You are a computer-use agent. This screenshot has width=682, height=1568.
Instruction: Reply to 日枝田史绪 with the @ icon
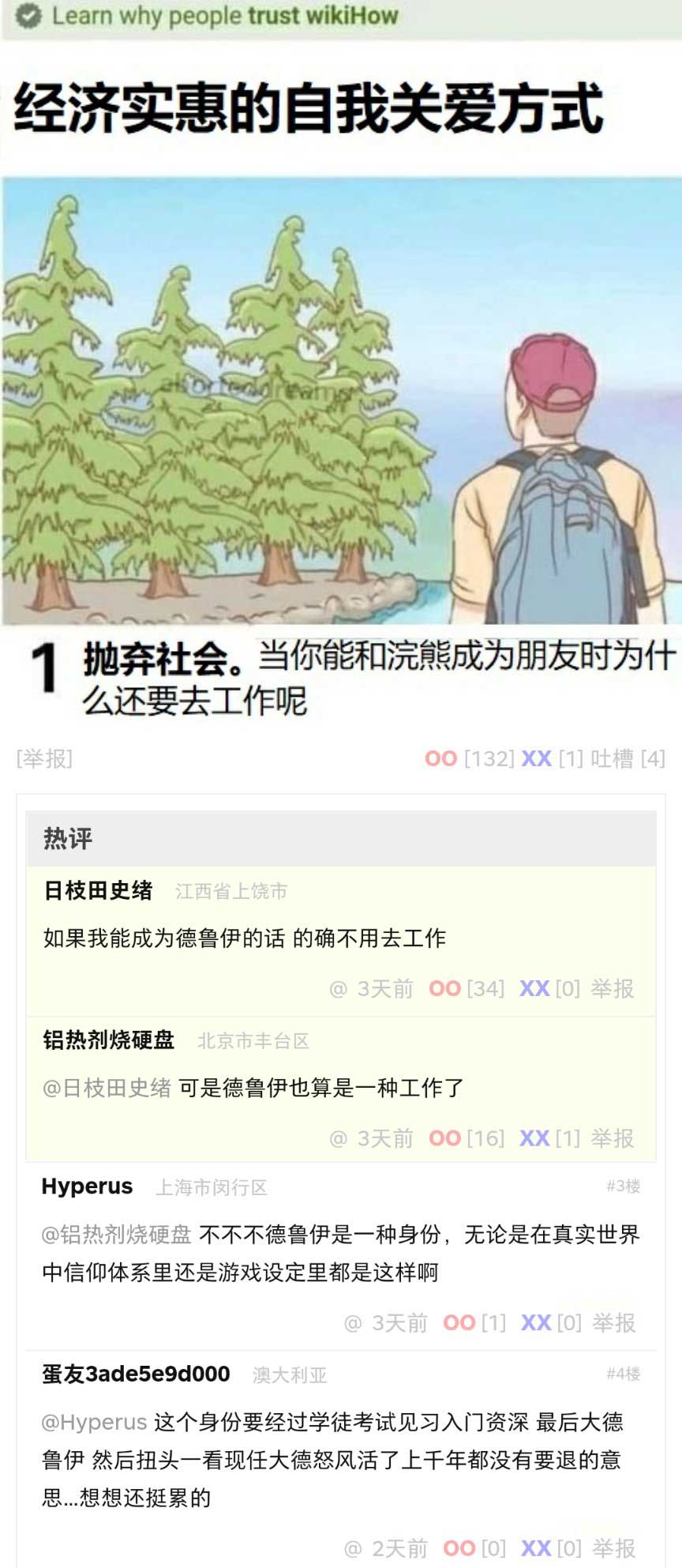point(338,989)
